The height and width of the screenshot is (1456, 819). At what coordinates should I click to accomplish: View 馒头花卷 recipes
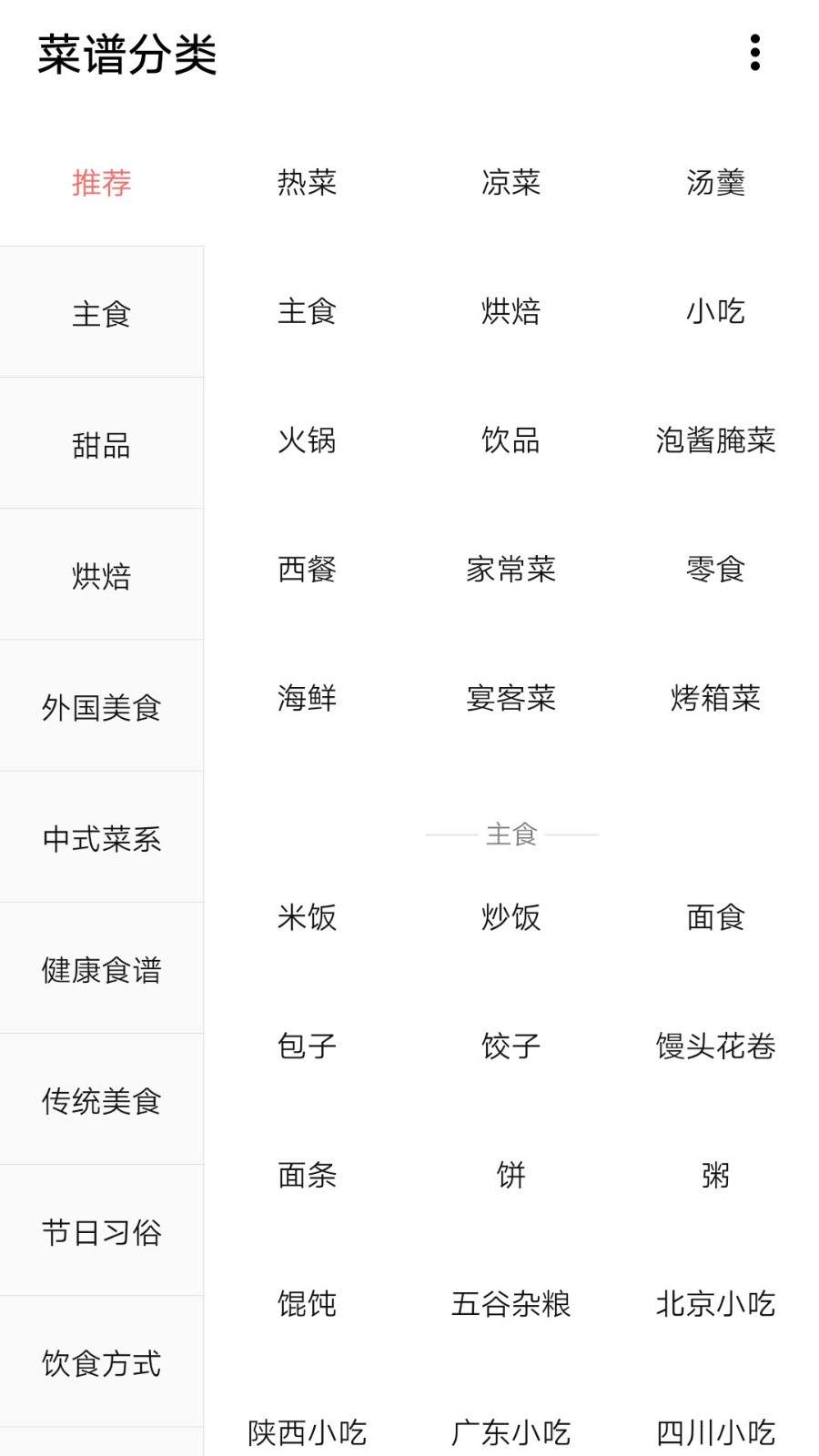[x=715, y=1046]
